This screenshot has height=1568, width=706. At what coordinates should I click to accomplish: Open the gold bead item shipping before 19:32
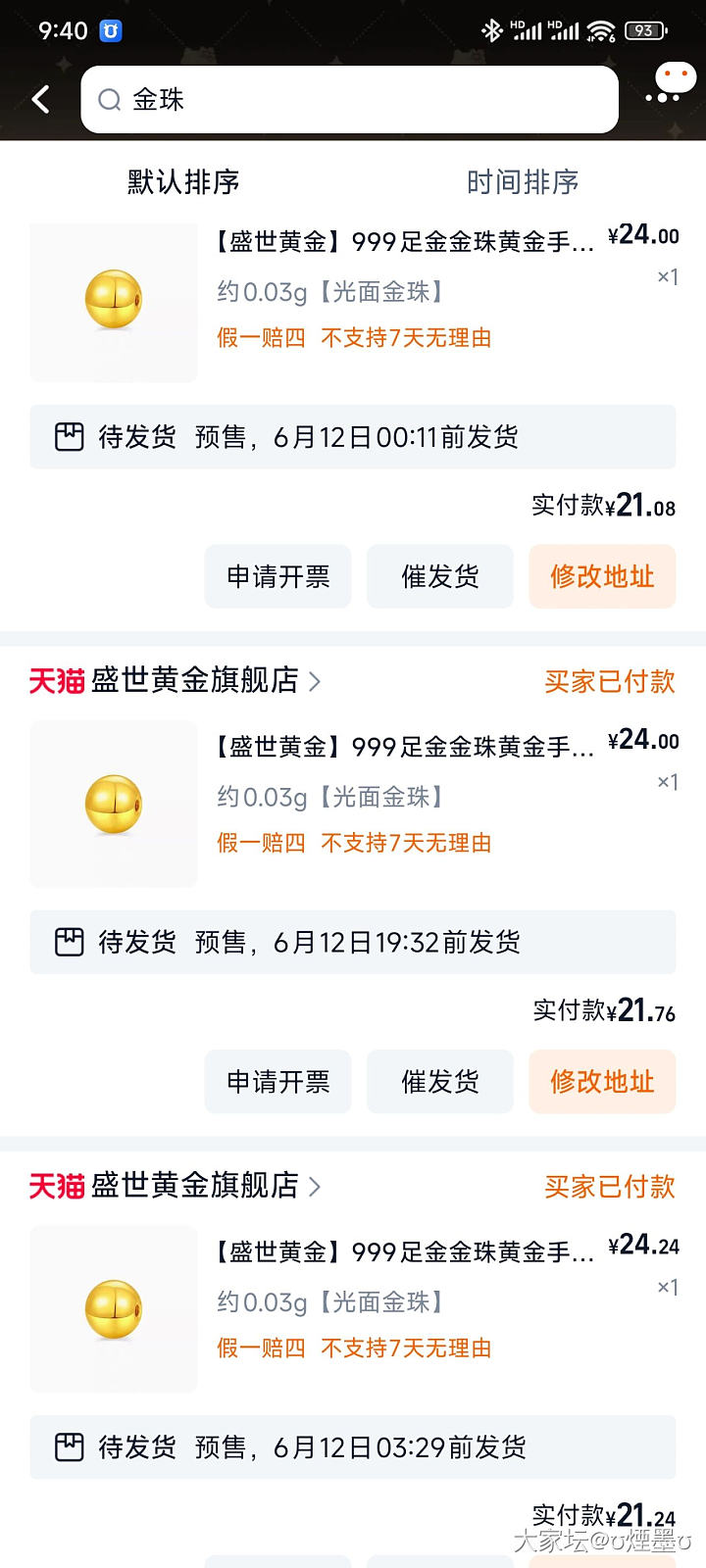click(404, 748)
